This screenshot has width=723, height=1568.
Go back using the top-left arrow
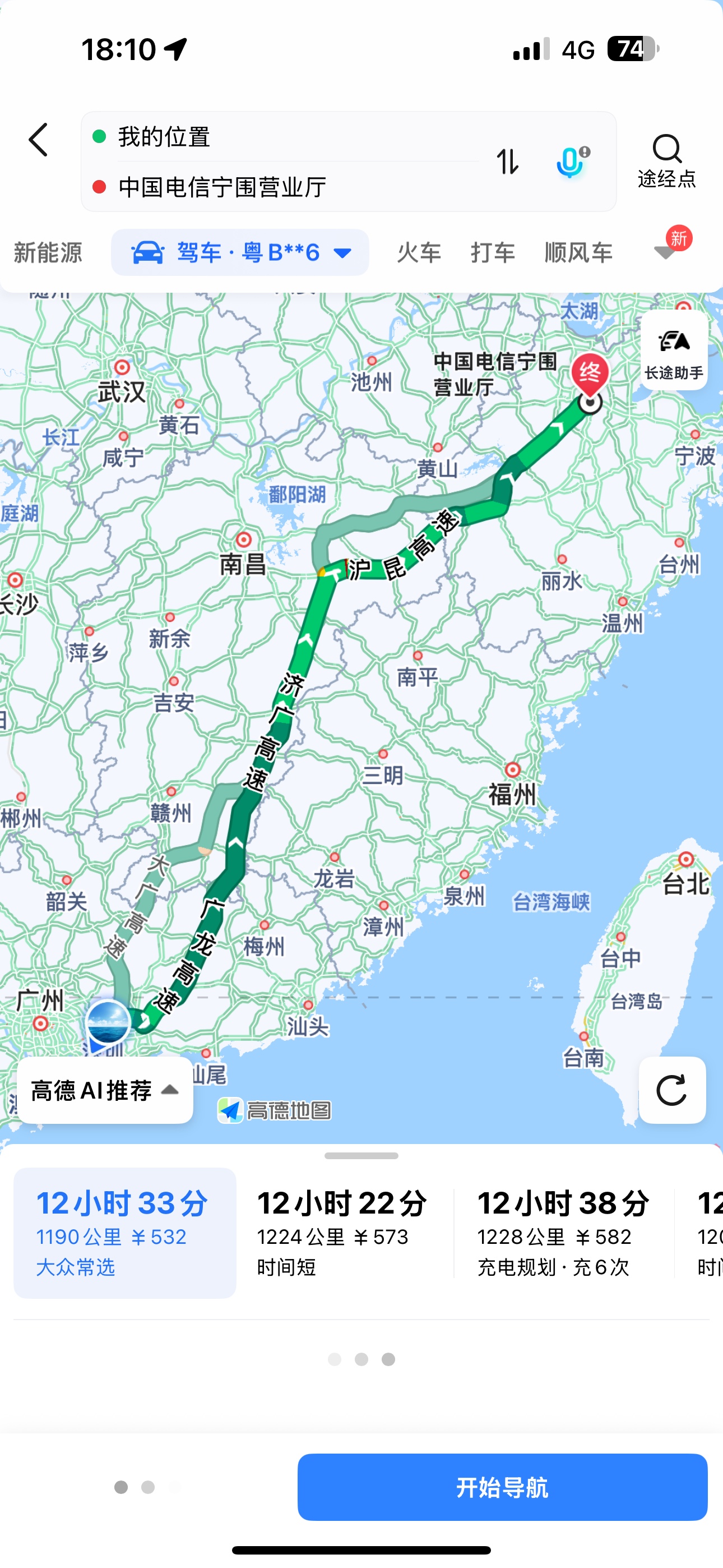click(38, 140)
